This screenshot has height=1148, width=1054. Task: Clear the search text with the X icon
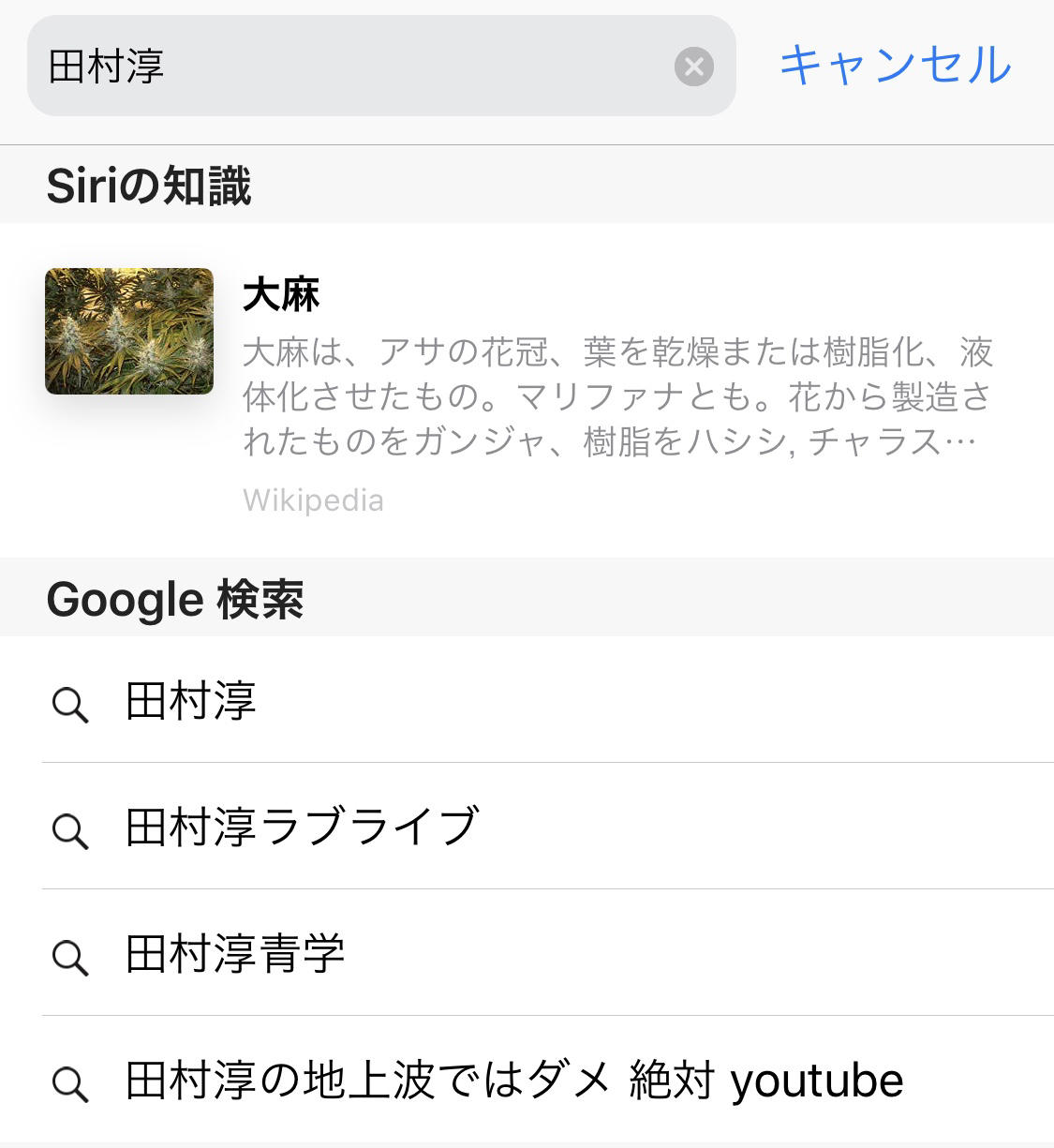pyautogui.click(x=694, y=67)
